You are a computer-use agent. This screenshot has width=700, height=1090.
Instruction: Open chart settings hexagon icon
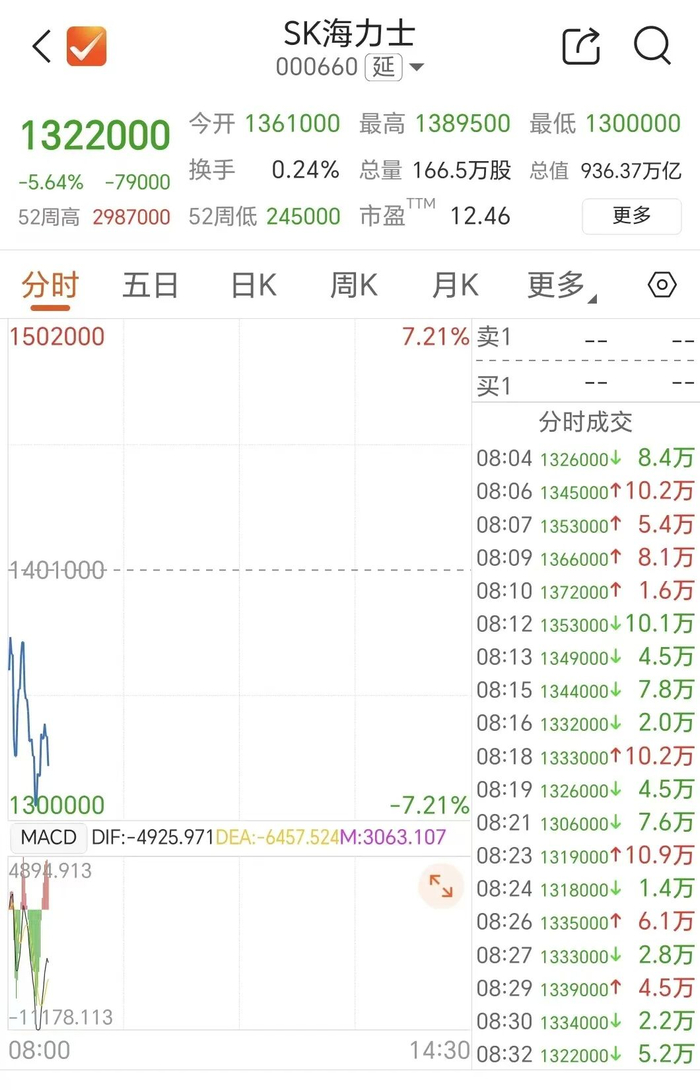[x=662, y=285]
